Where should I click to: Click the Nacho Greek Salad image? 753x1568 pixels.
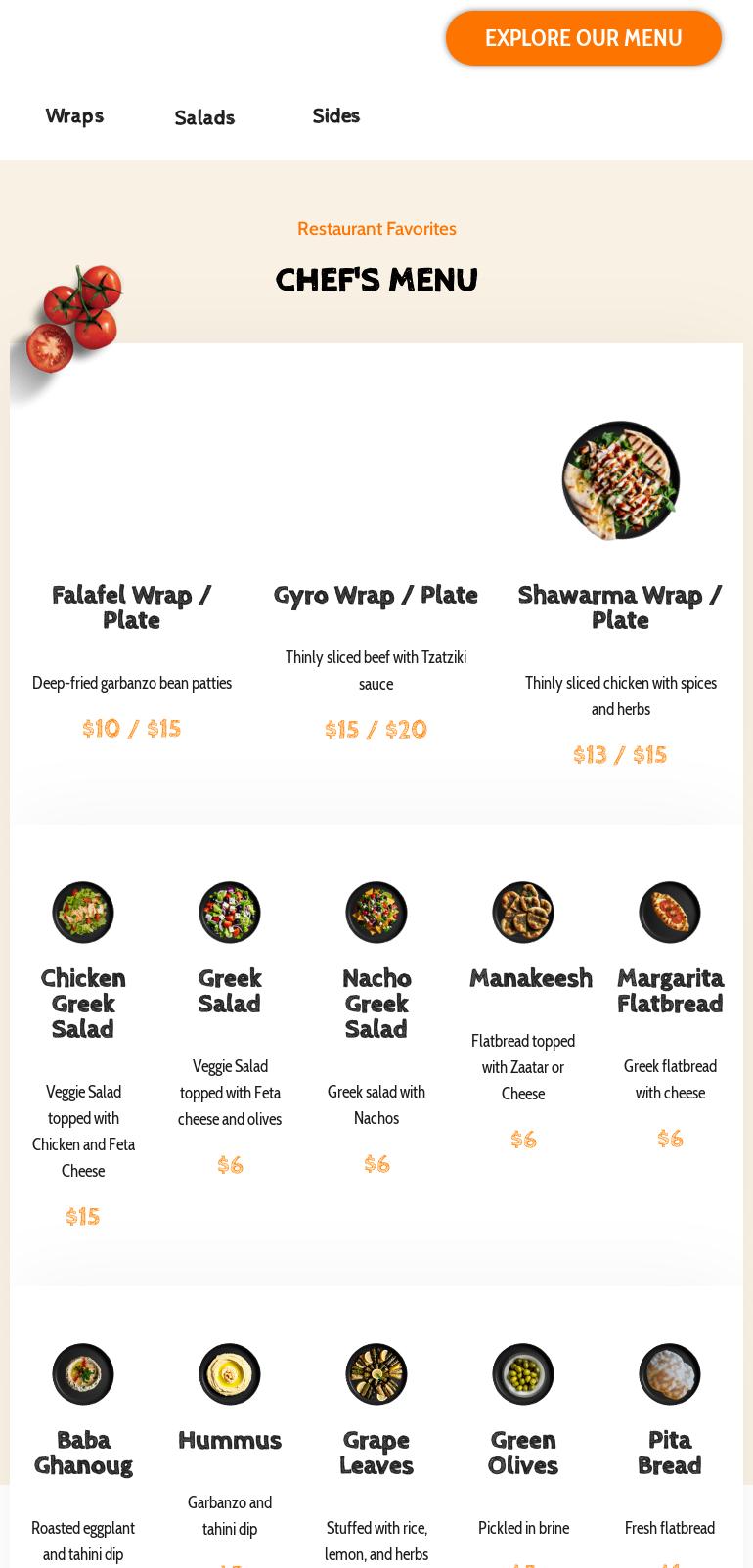click(x=376, y=913)
